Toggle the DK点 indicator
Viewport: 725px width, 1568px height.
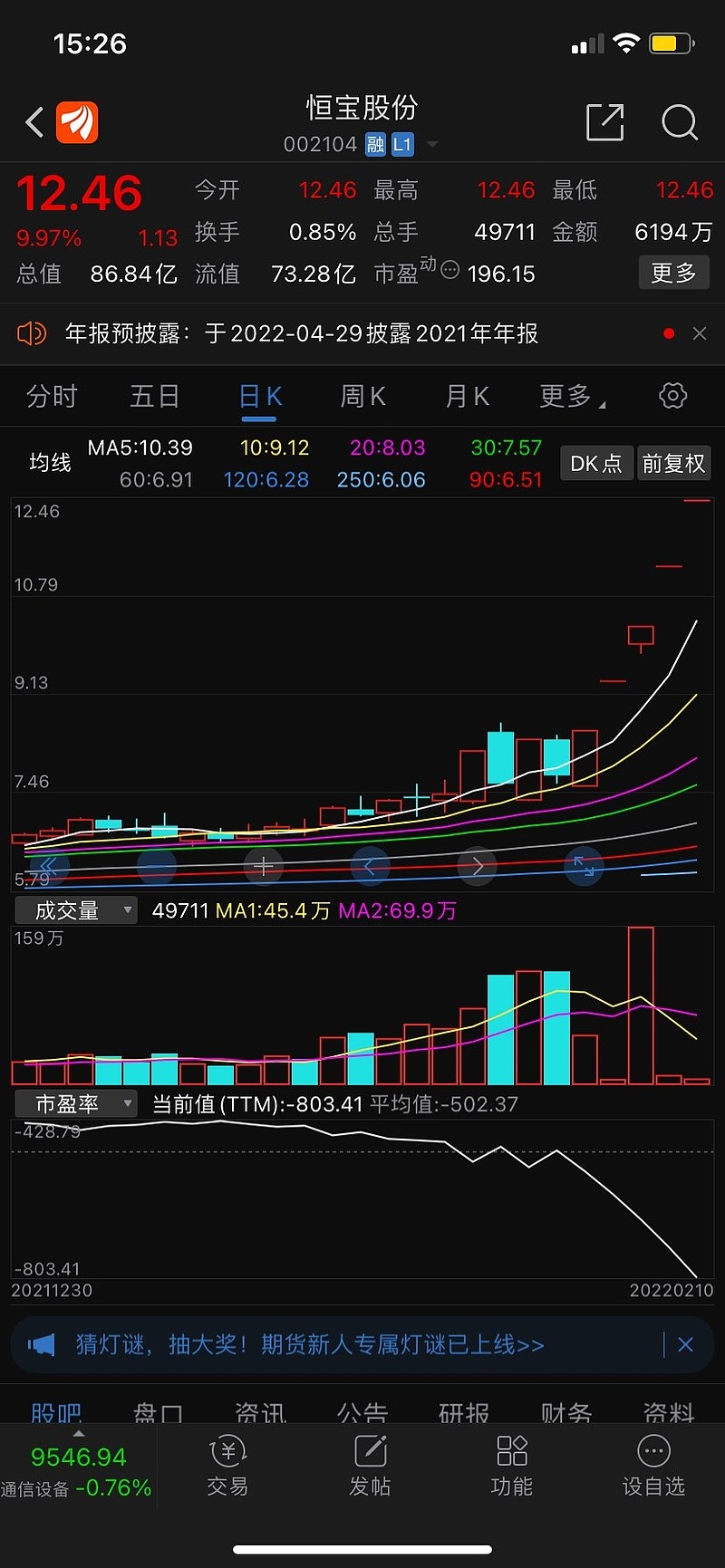pos(595,464)
